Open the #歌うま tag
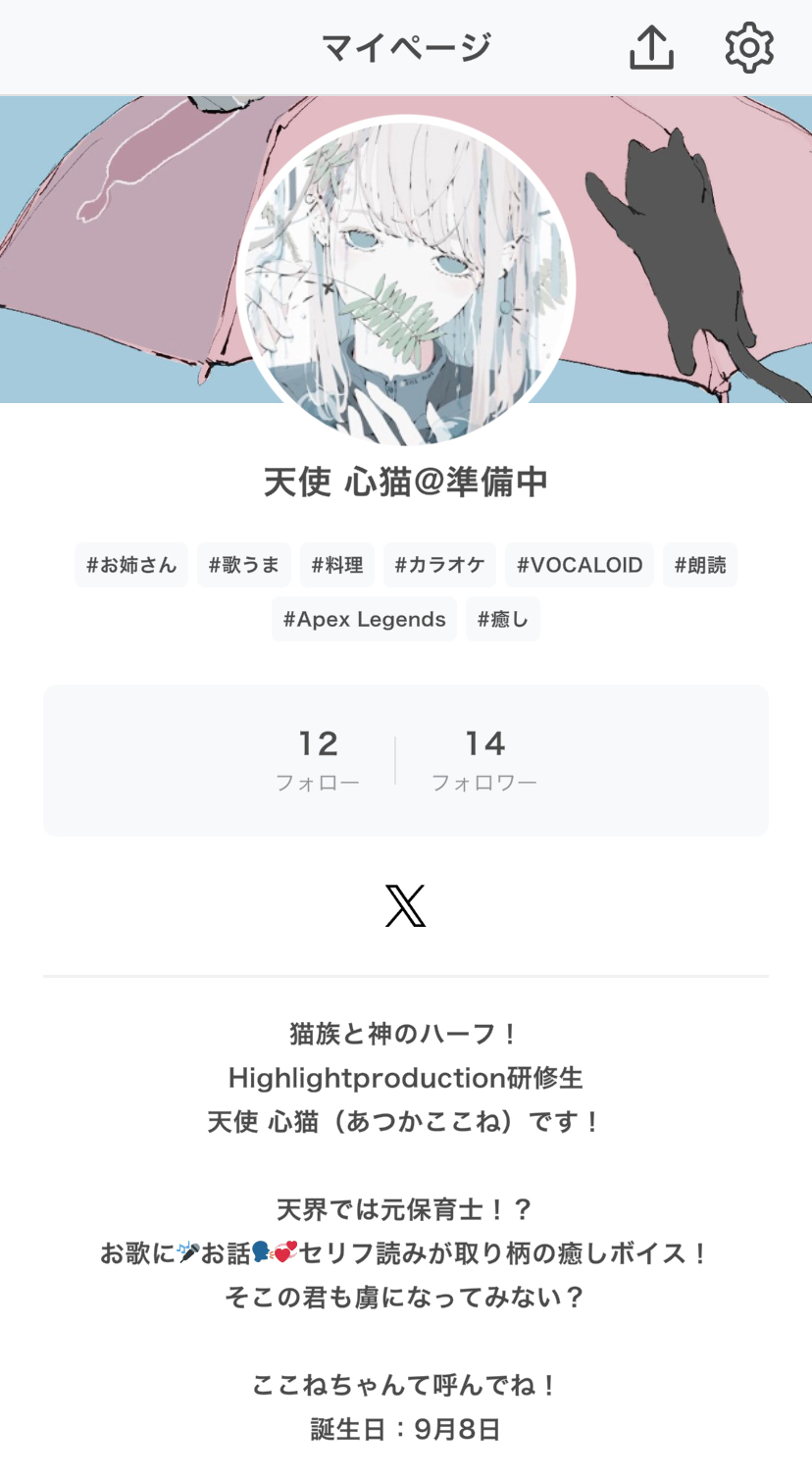Viewport: 812px width, 1478px height. 244,565
